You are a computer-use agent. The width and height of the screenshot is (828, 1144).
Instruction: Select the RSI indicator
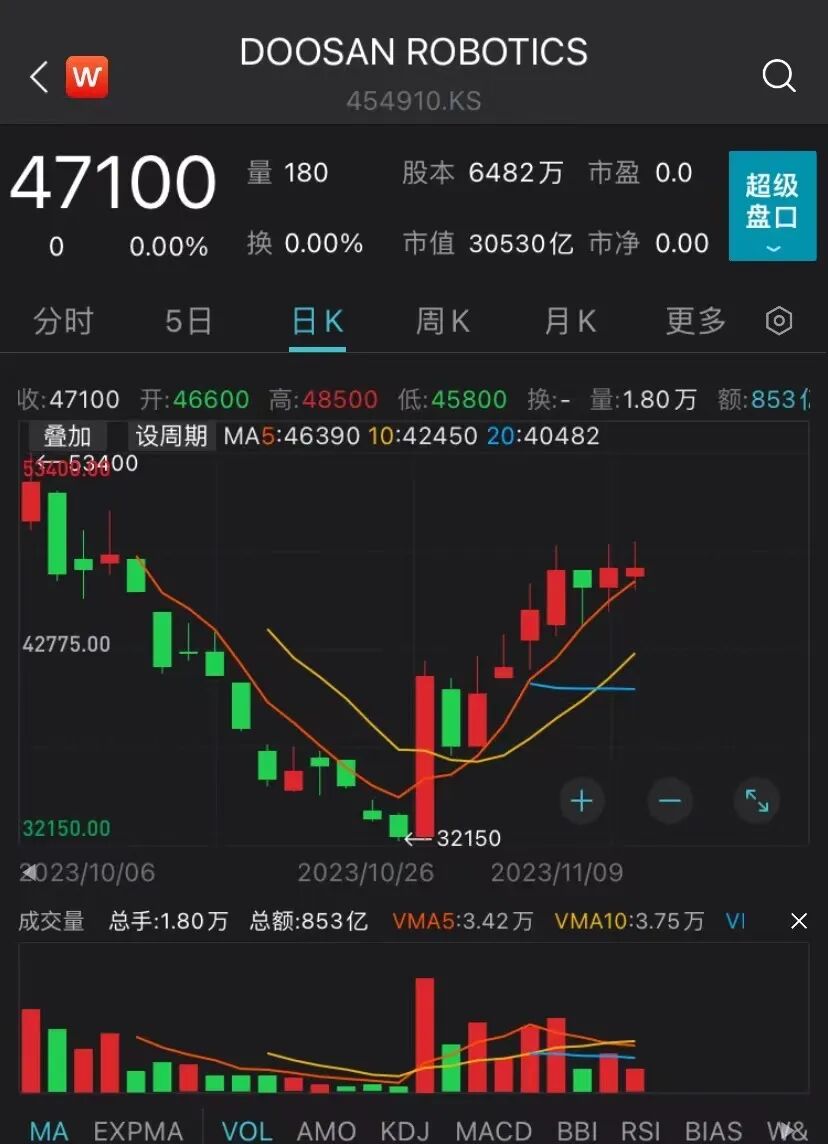click(642, 1131)
